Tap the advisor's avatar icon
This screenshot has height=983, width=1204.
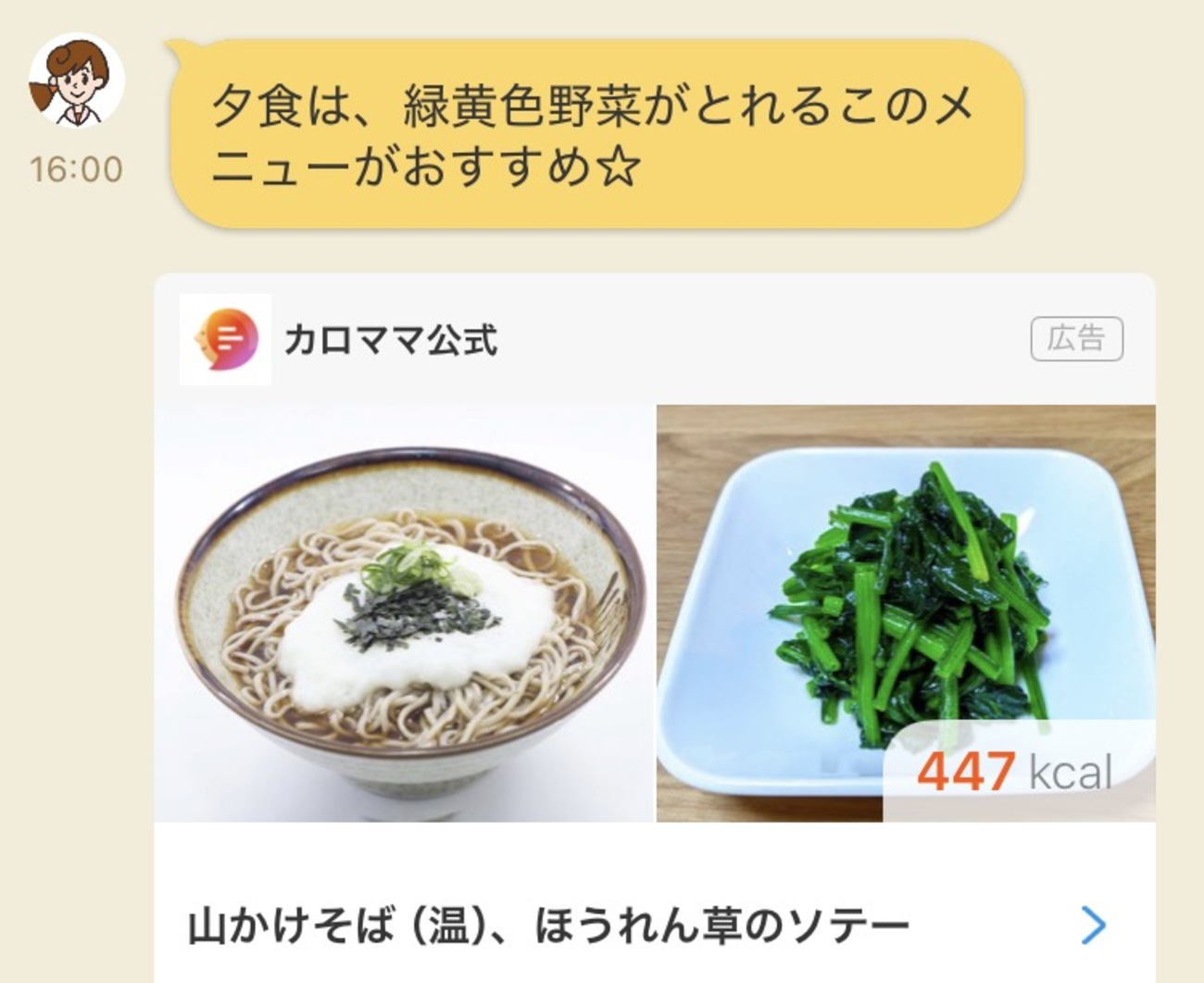(76, 81)
